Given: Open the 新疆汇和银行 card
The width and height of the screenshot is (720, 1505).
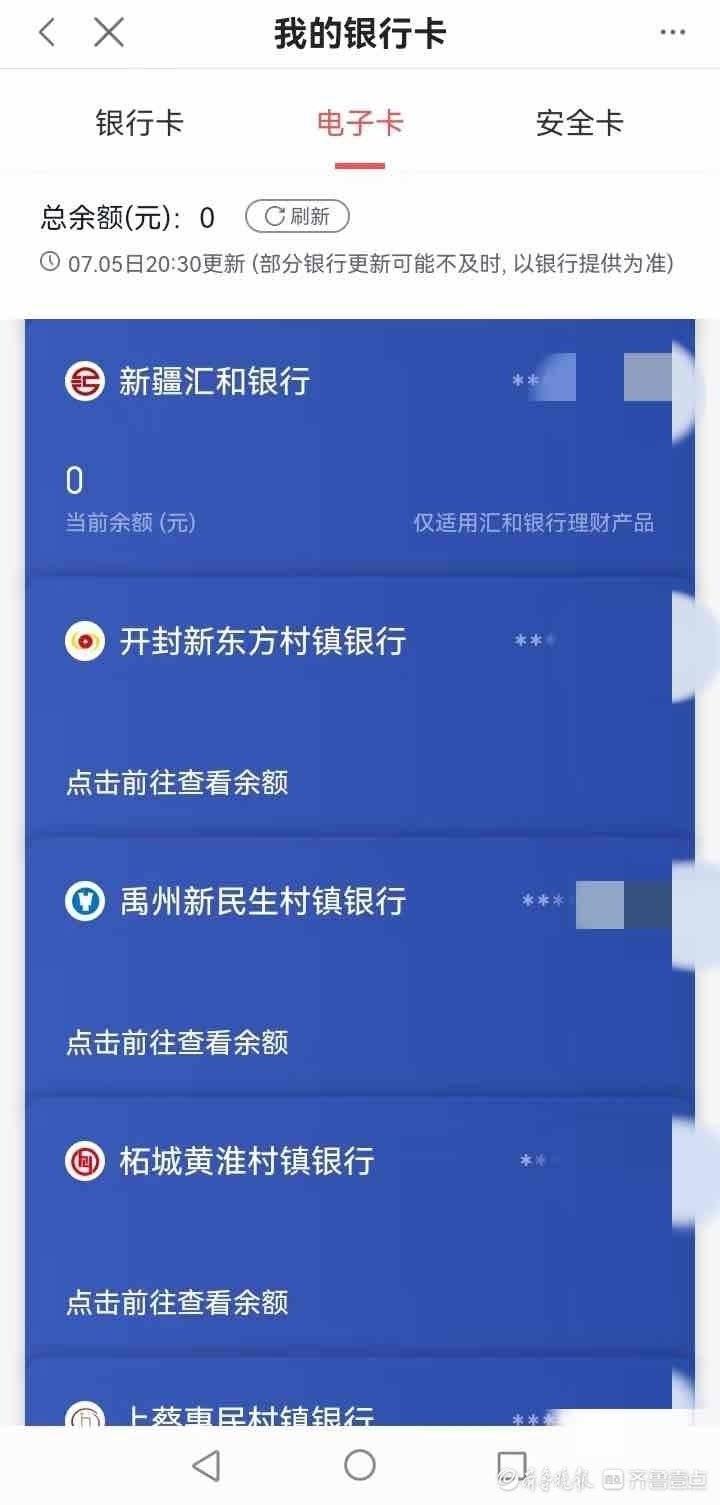Looking at the screenshot, I should tap(360, 447).
